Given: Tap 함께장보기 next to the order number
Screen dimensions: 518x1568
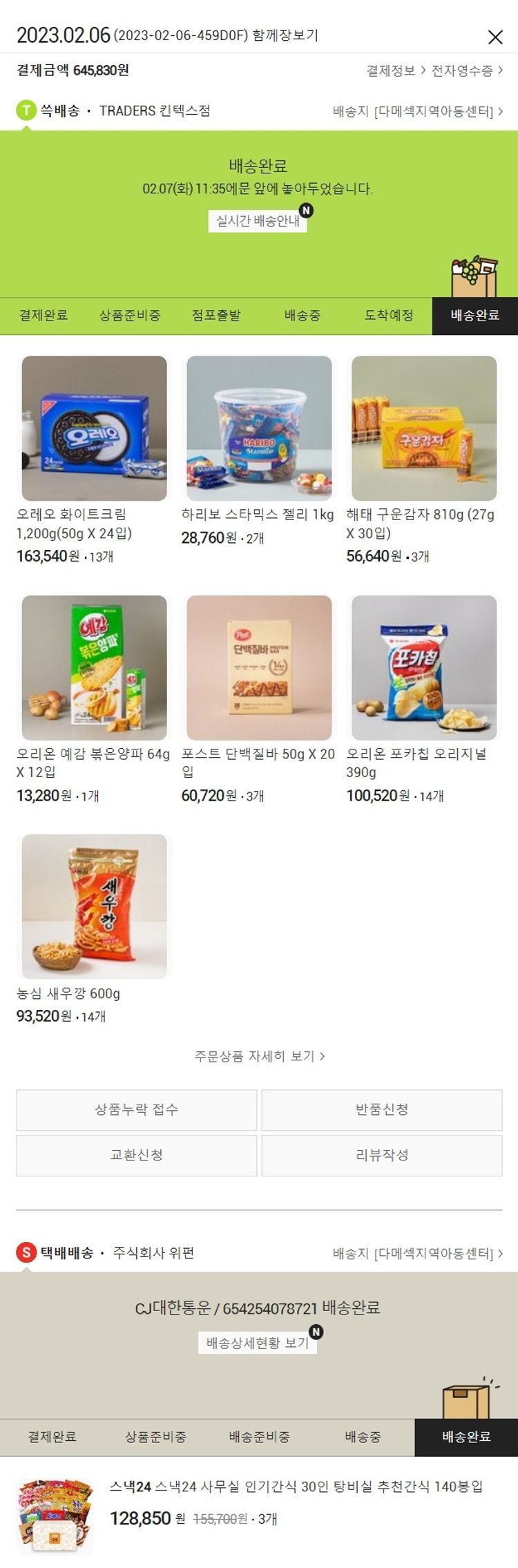Looking at the screenshot, I should [x=285, y=35].
